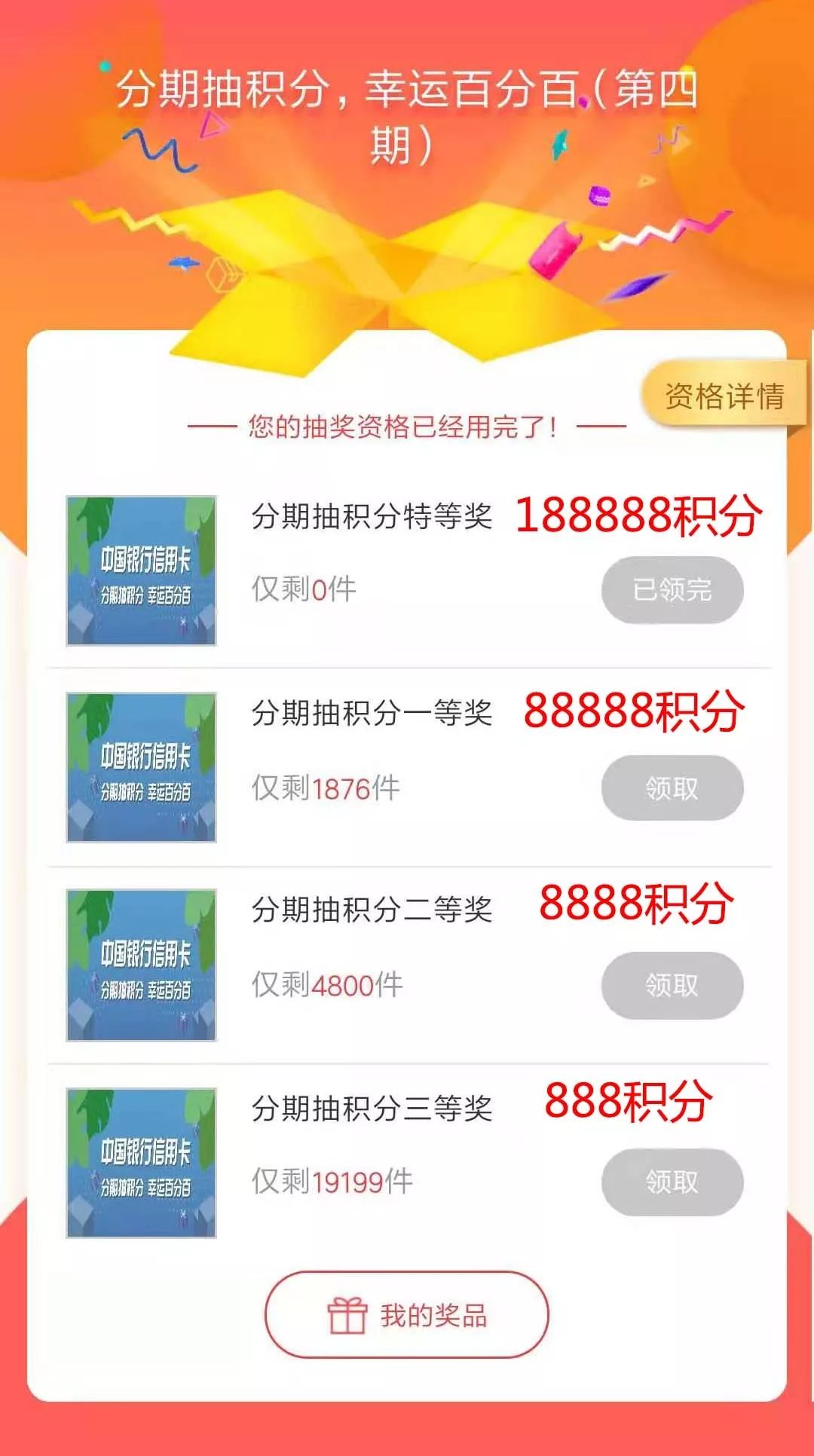
Task: Select the 三等奖 prize image
Action: tap(142, 1162)
